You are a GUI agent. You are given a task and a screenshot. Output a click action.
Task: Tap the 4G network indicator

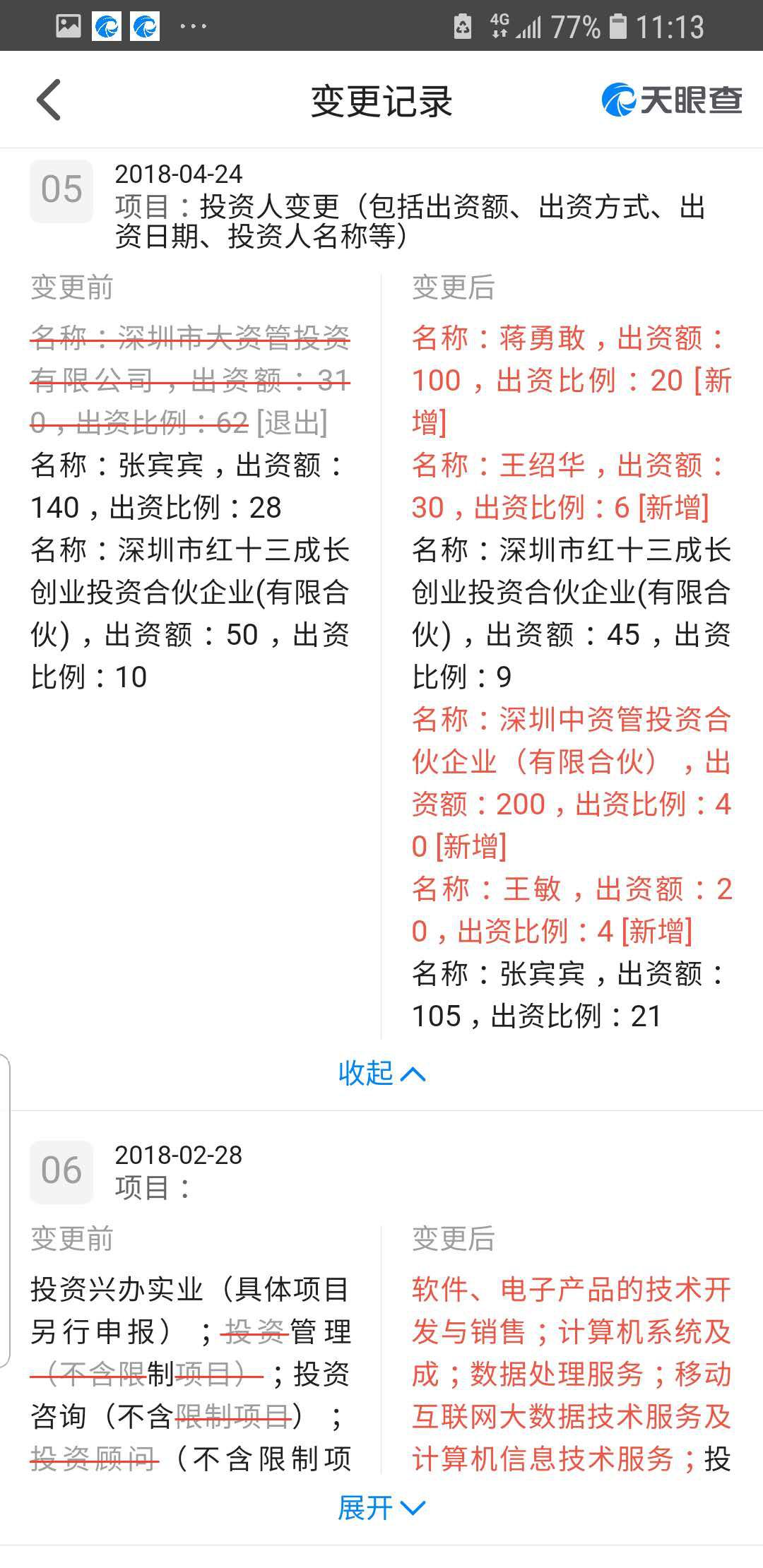pos(499,26)
